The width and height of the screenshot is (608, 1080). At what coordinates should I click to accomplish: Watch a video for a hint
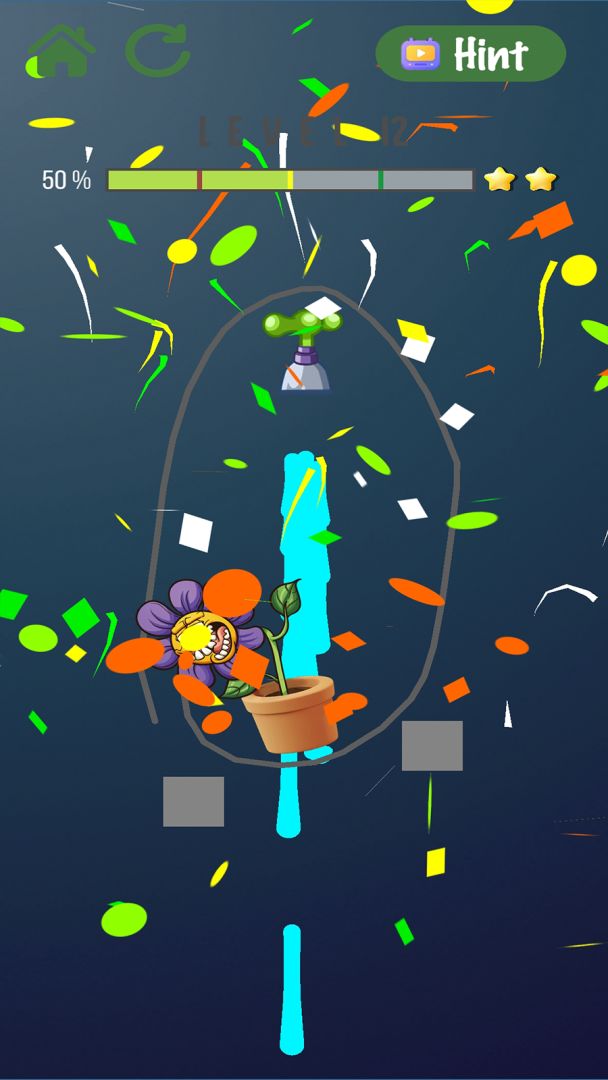coord(470,53)
